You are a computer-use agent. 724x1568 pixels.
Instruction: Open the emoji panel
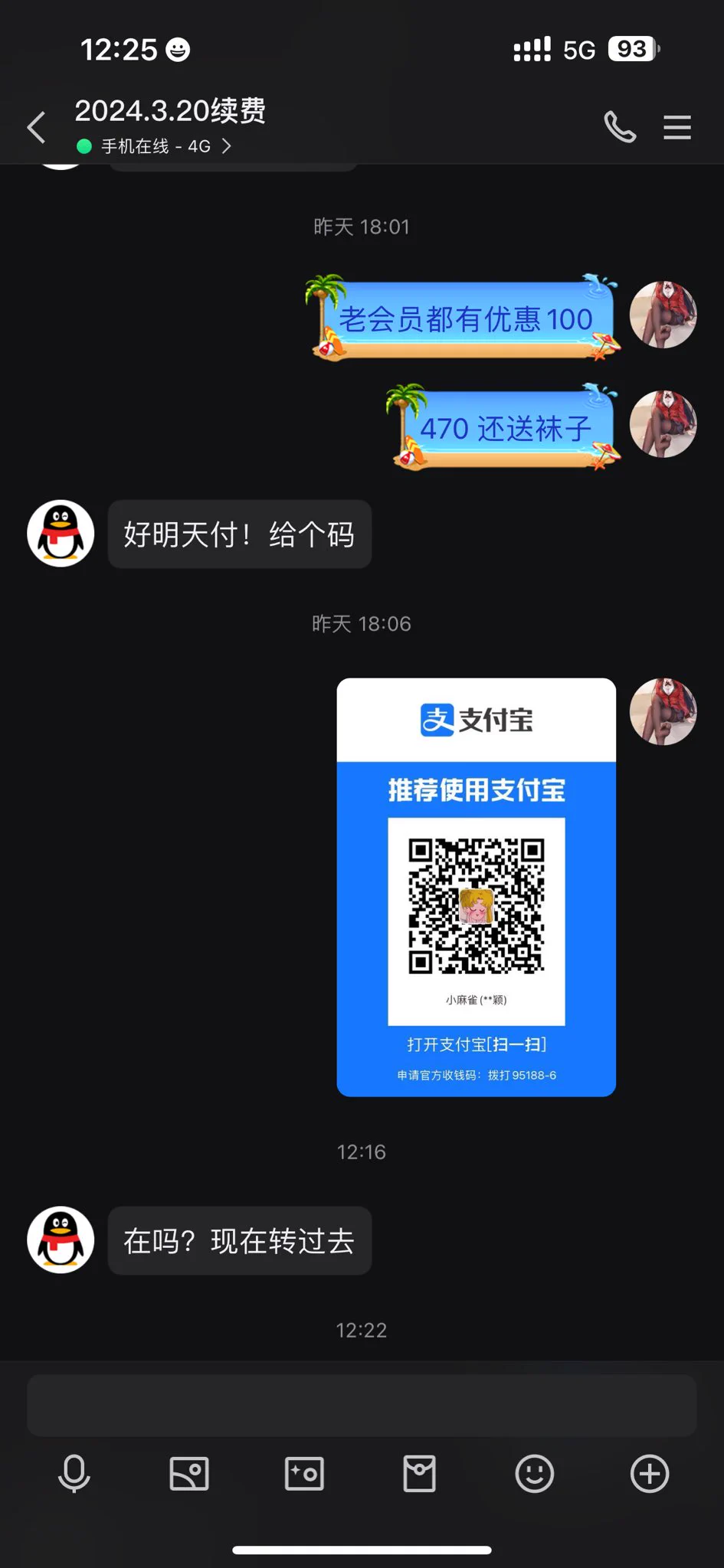point(534,1473)
